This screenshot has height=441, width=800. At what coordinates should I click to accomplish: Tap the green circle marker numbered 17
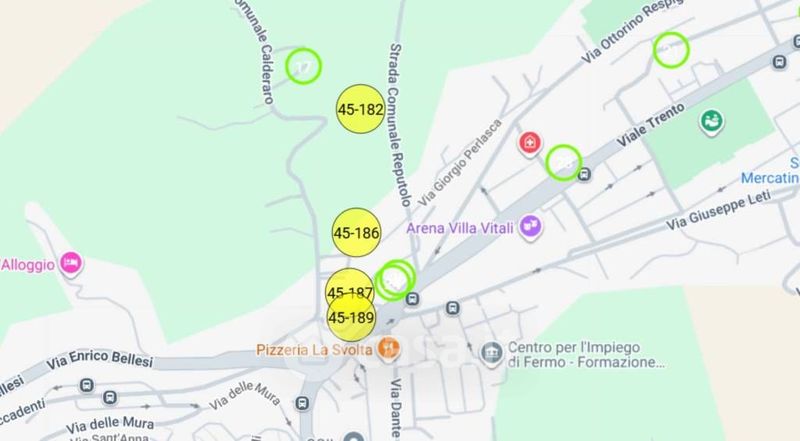pyautogui.click(x=303, y=66)
